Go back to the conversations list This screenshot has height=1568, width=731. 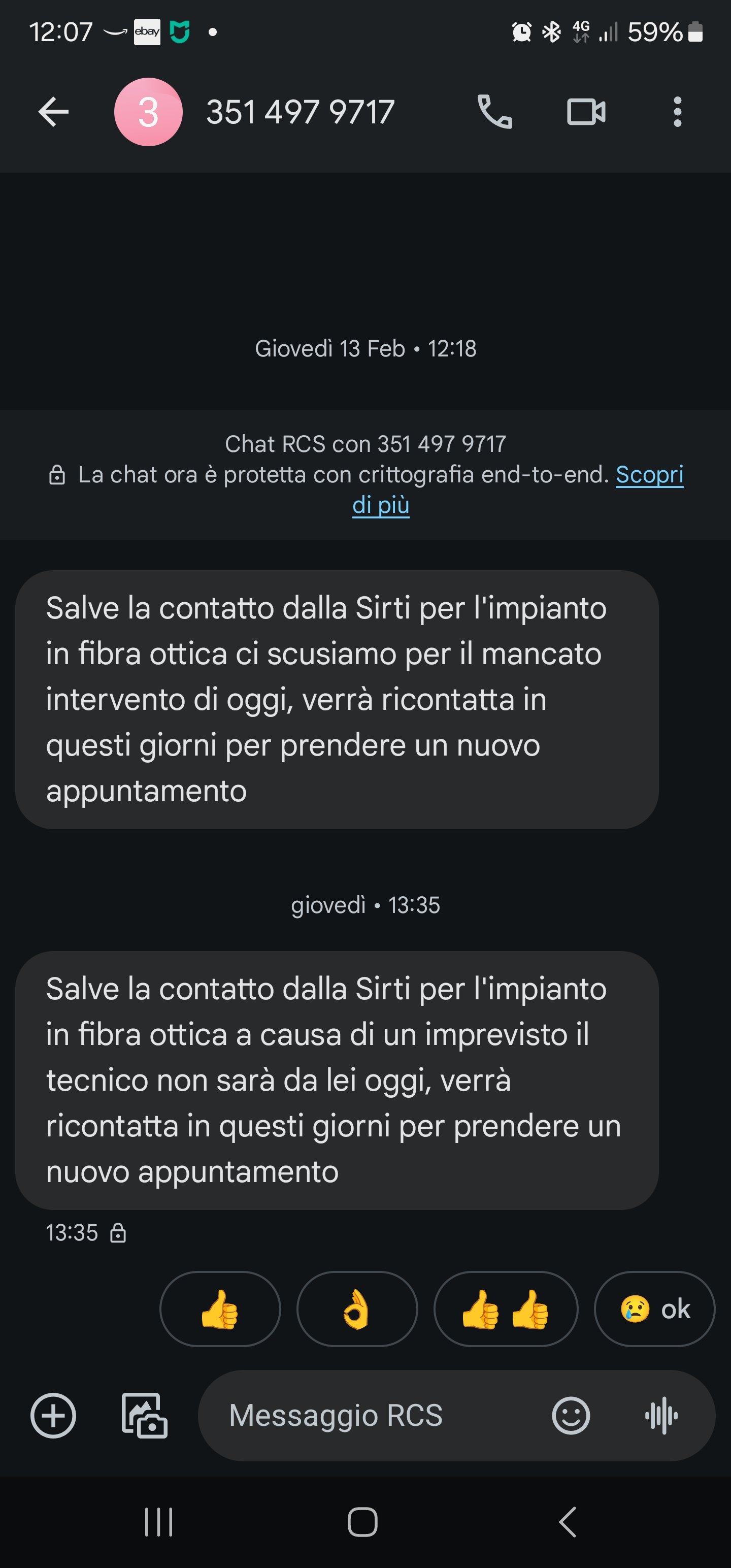click(54, 112)
